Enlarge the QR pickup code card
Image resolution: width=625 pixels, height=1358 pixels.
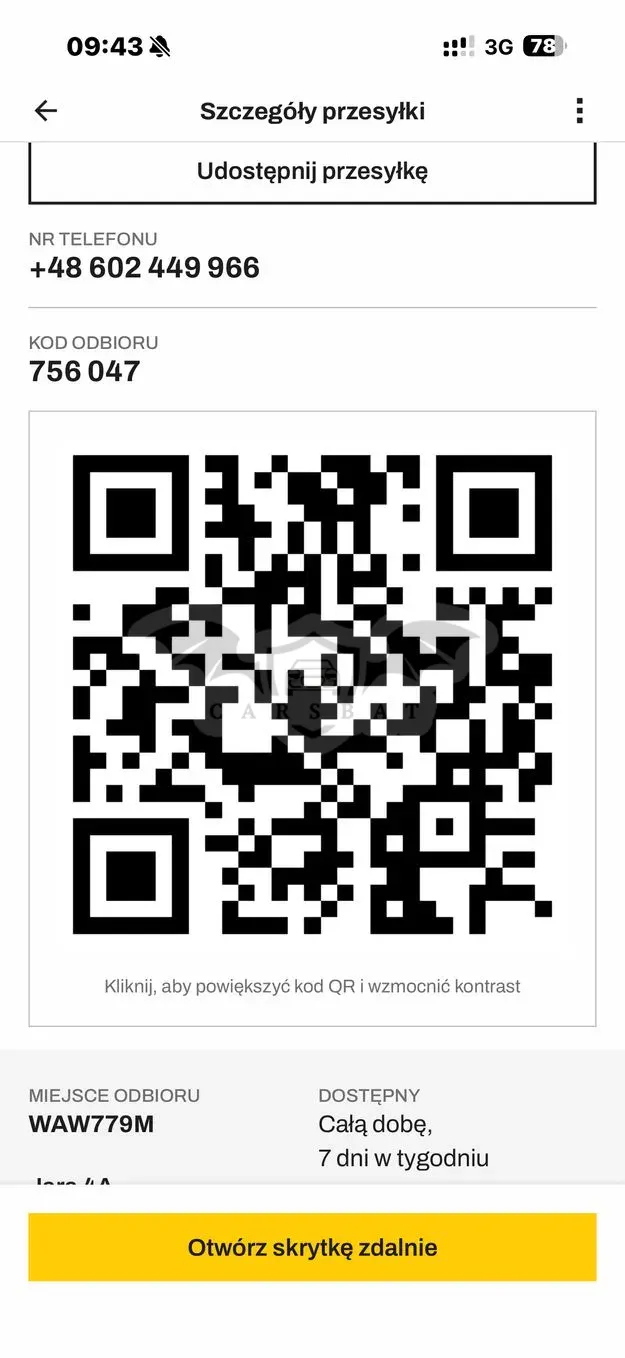[312, 718]
